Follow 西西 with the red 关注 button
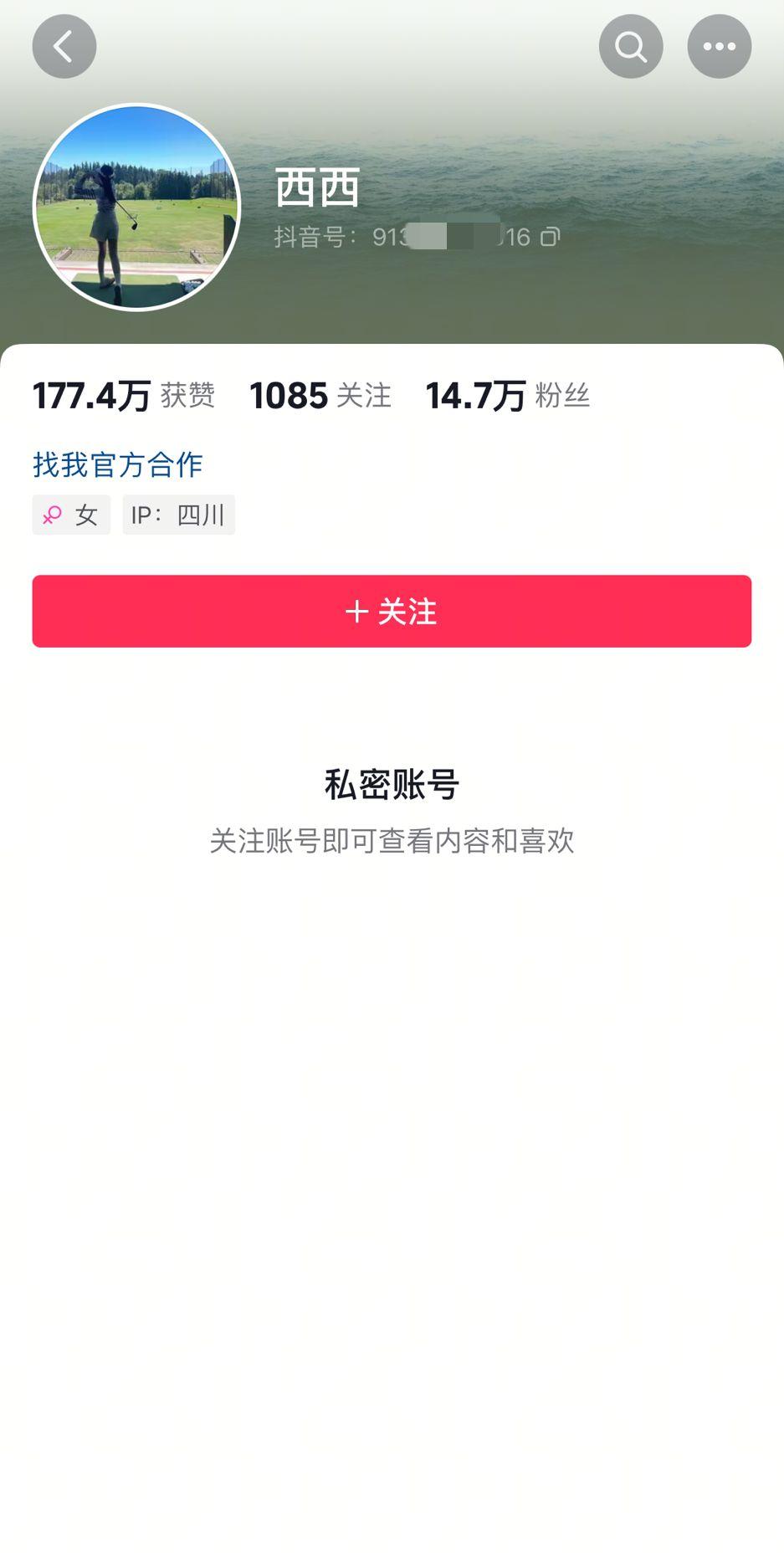The height and width of the screenshot is (1553, 784). click(x=392, y=612)
